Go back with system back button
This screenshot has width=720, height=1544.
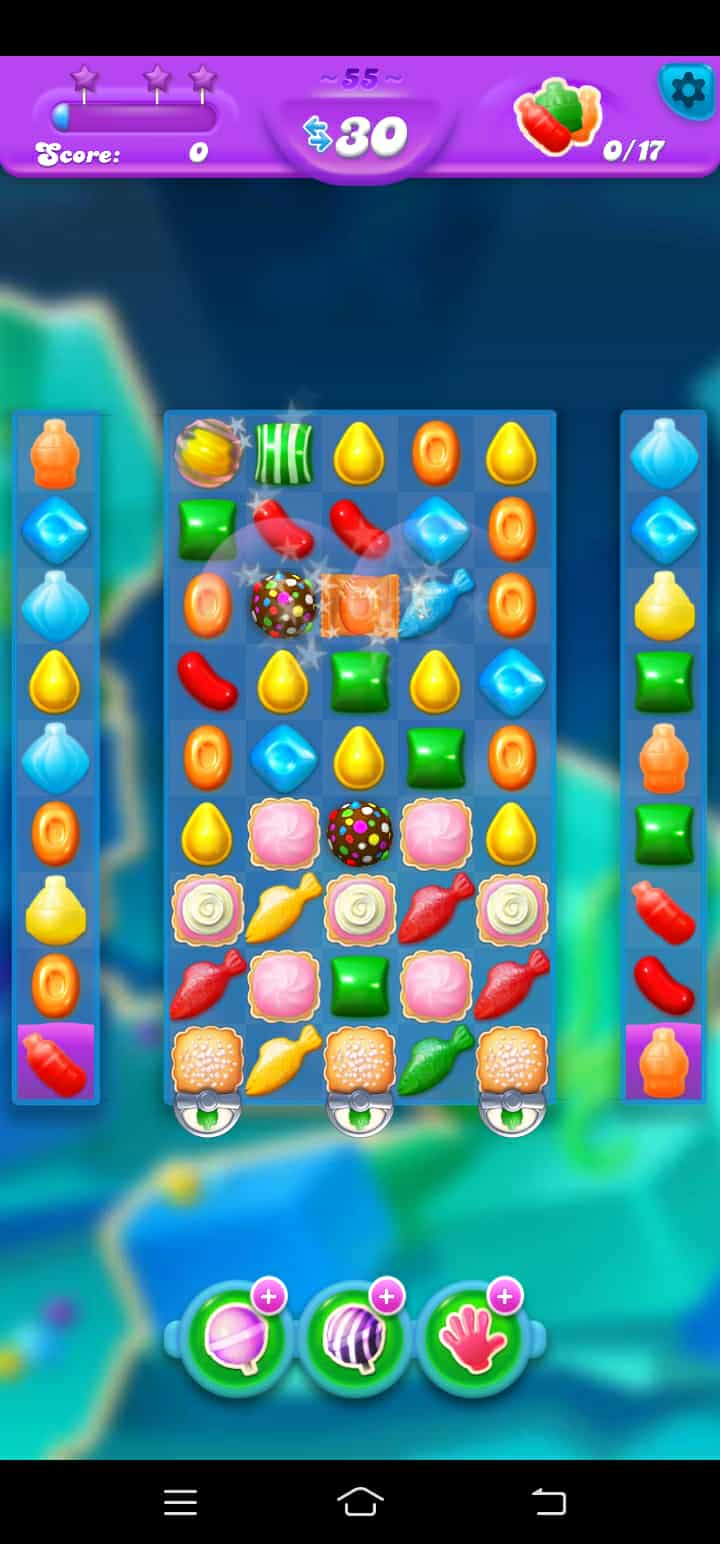click(548, 1502)
